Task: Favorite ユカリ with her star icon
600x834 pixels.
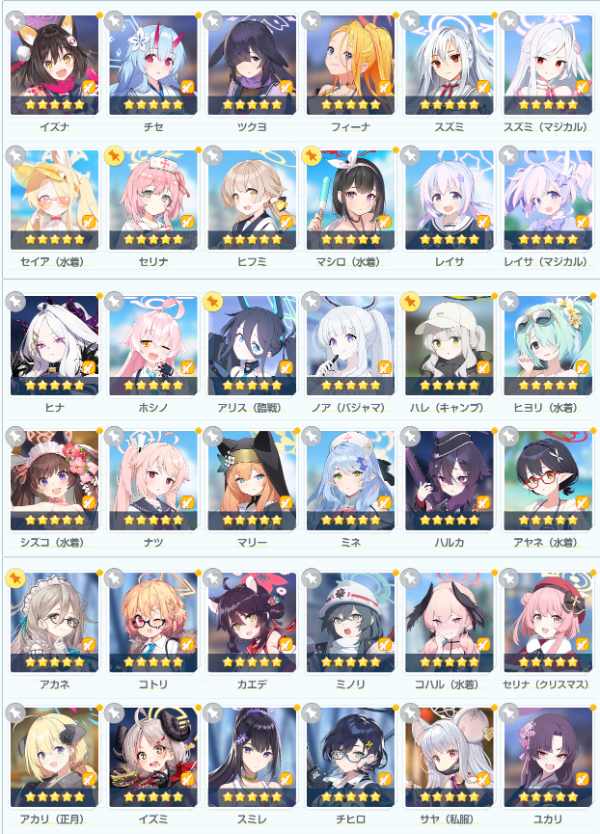Action: pos(511,714)
